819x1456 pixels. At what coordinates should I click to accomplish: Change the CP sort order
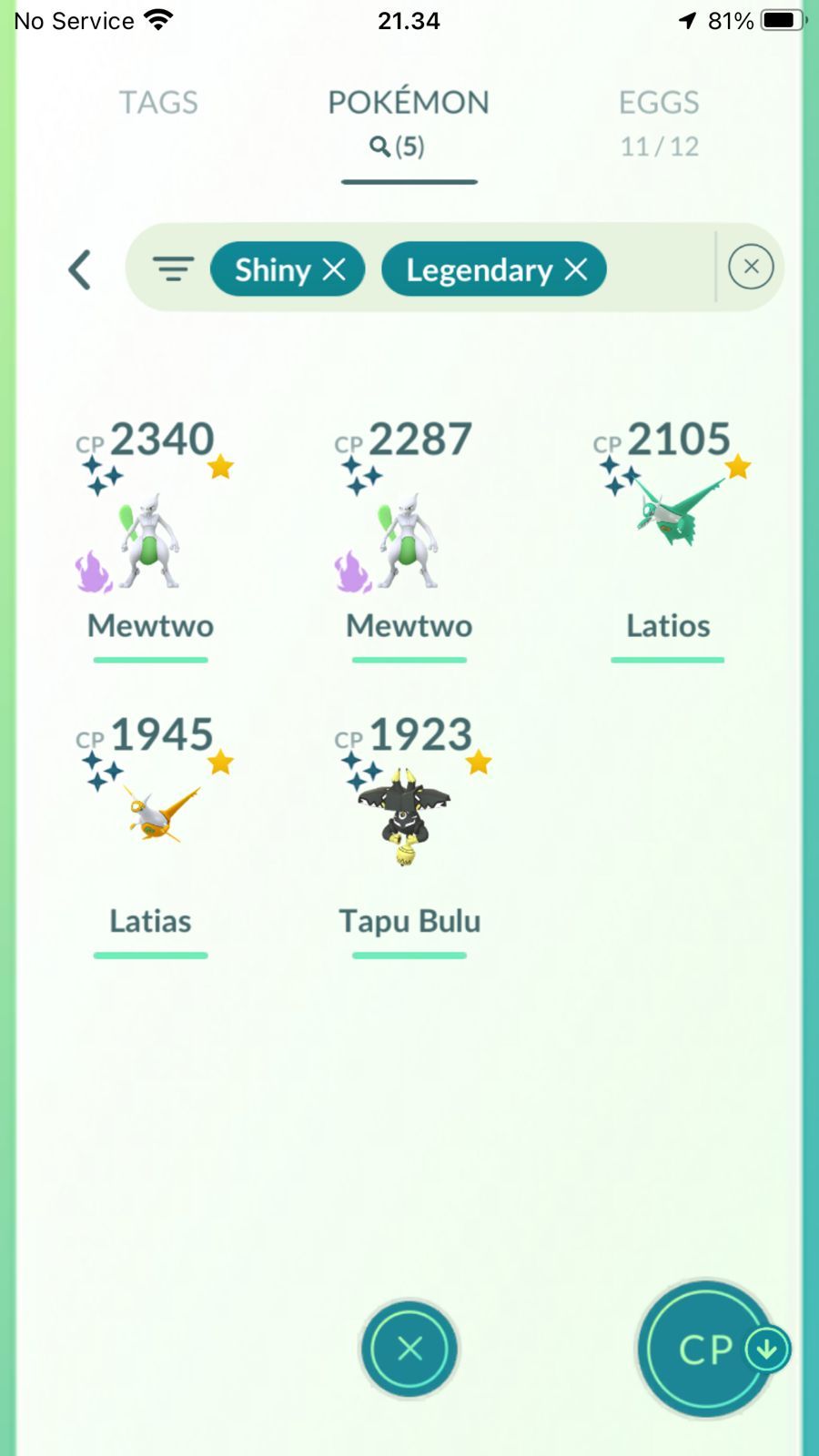tap(708, 1349)
